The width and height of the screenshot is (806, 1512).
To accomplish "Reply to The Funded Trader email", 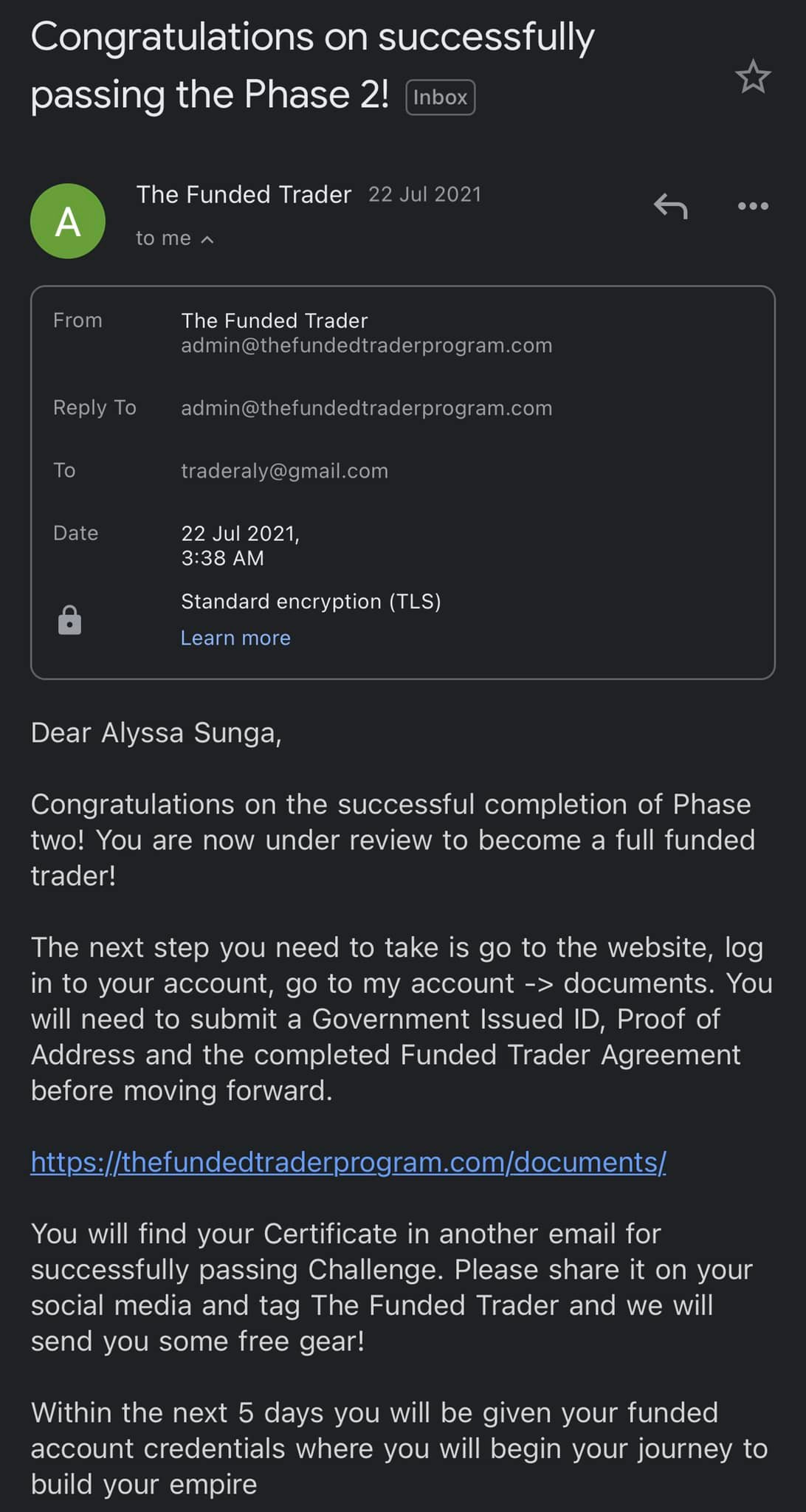I will coord(670,206).
